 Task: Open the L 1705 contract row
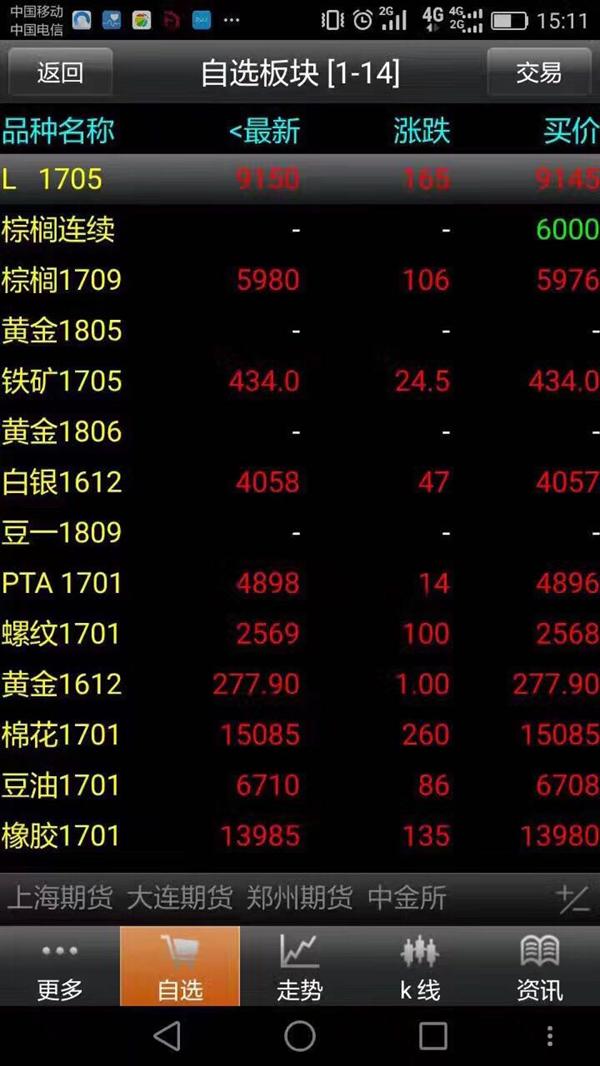click(300, 179)
